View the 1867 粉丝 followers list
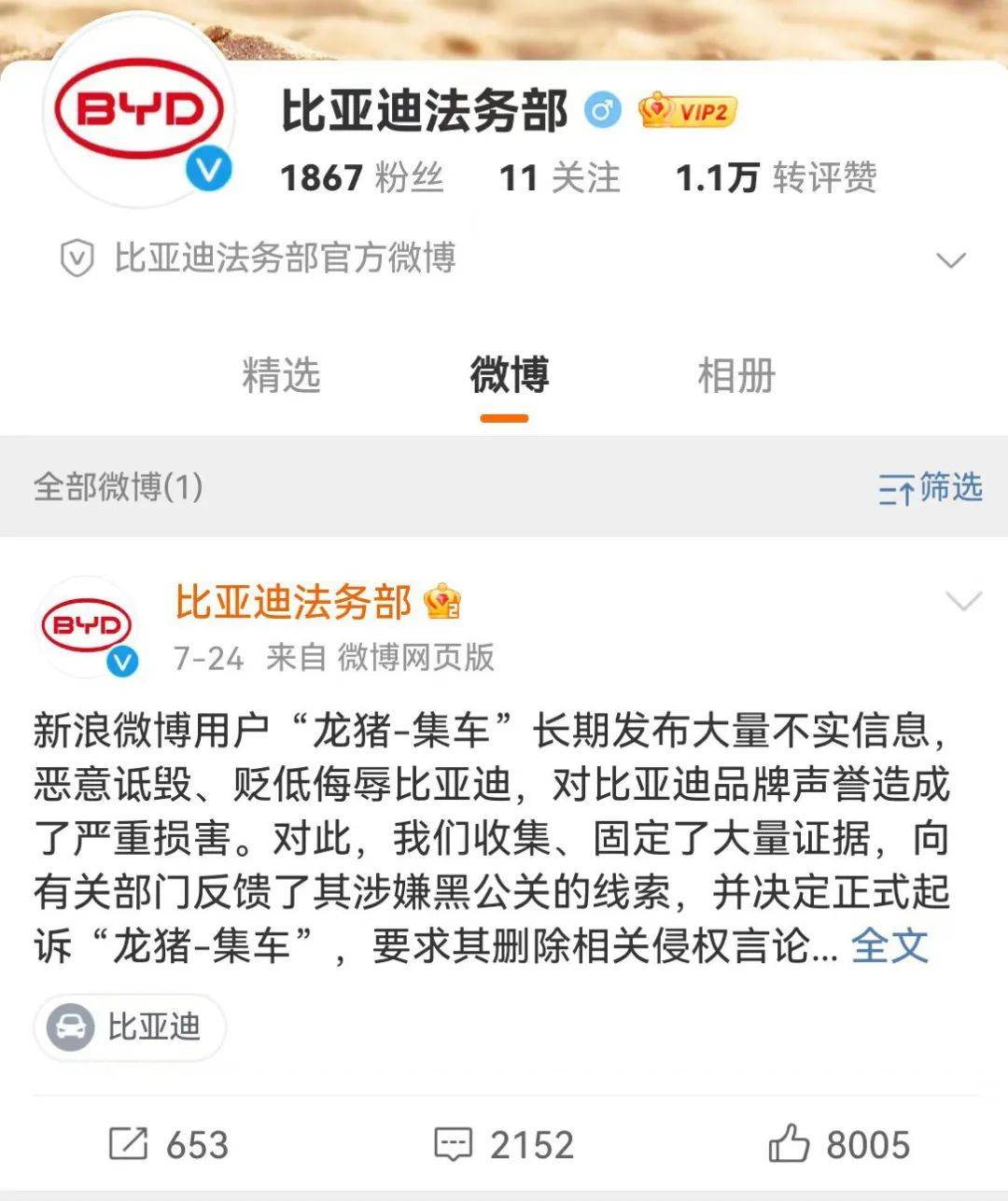 362,176
